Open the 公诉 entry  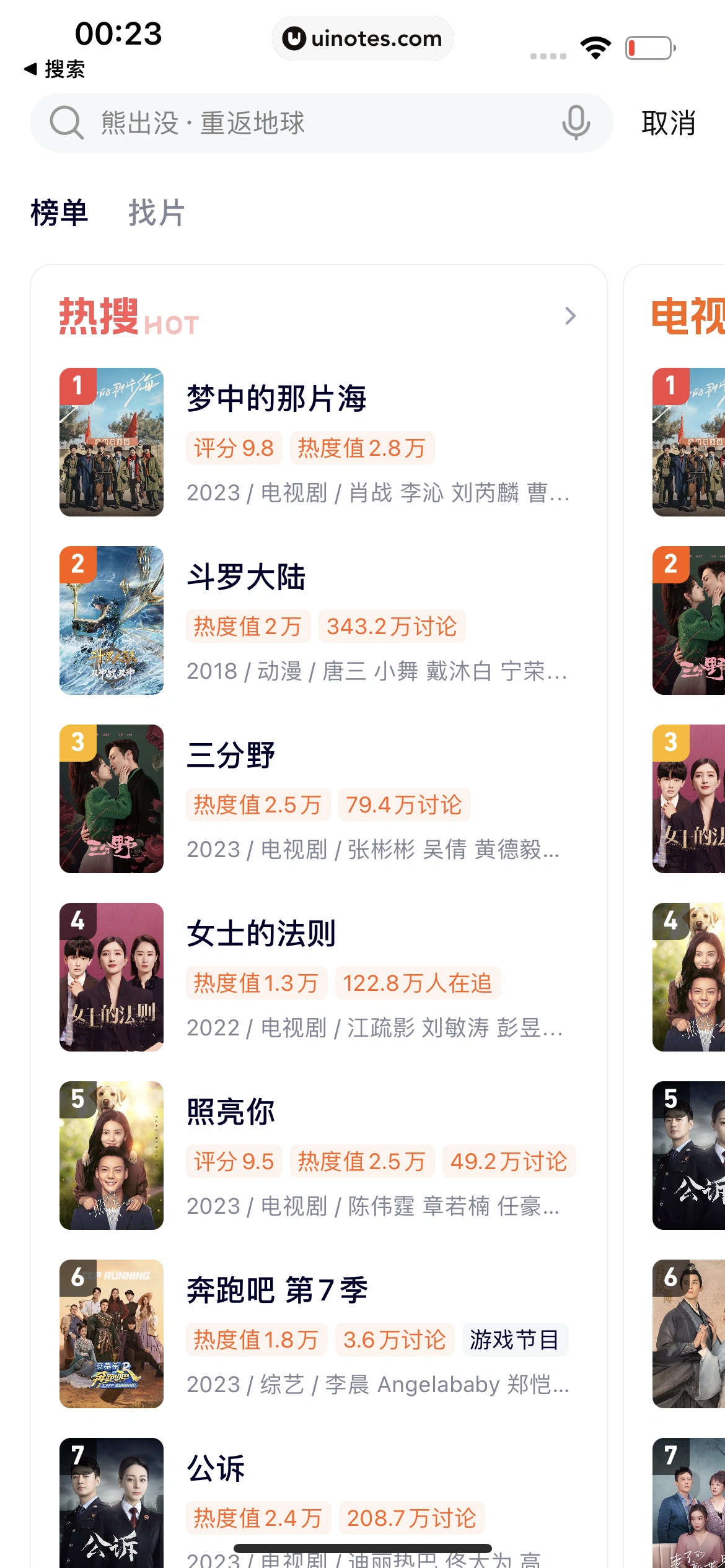point(216,1468)
